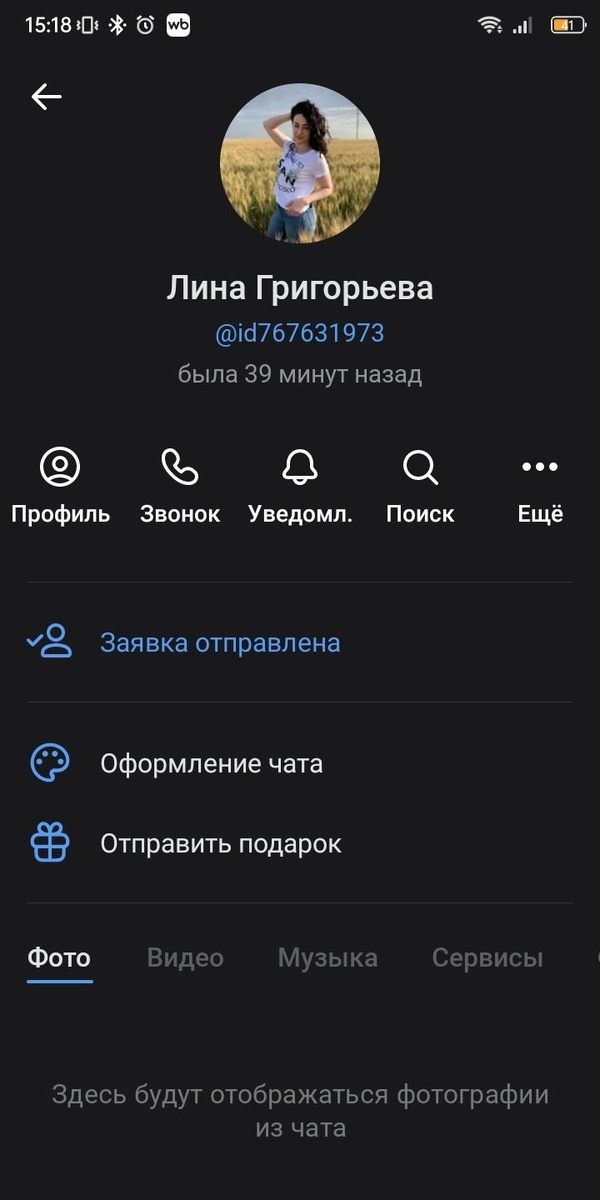Select Отправить подарок
Screen dimensions: 600x1200
(x=220, y=844)
